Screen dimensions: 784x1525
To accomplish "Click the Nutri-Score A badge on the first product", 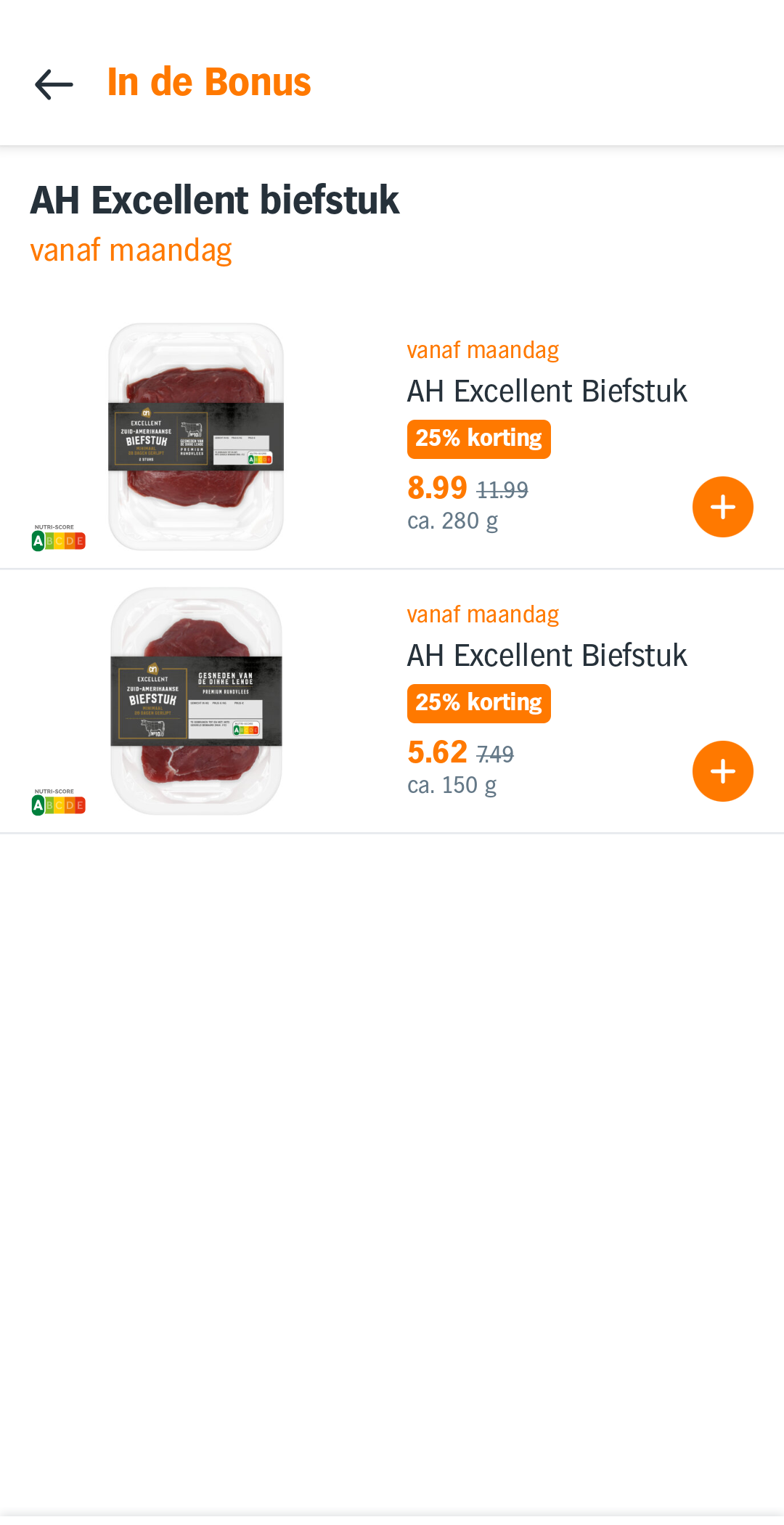I will (38, 540).
